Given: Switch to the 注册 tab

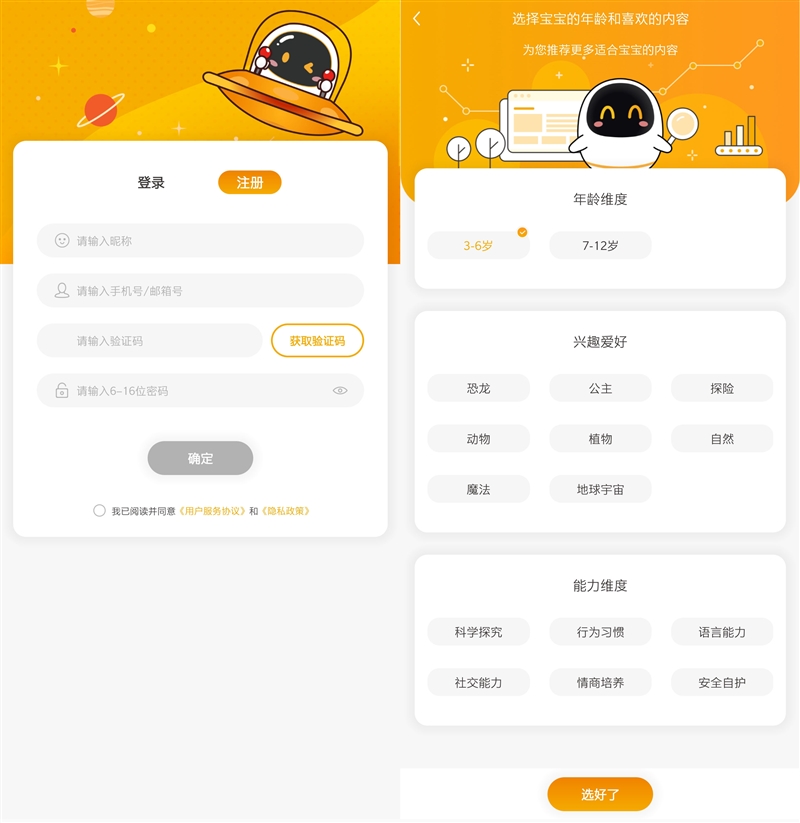Looking at the screenshot, I should [250, 183].
